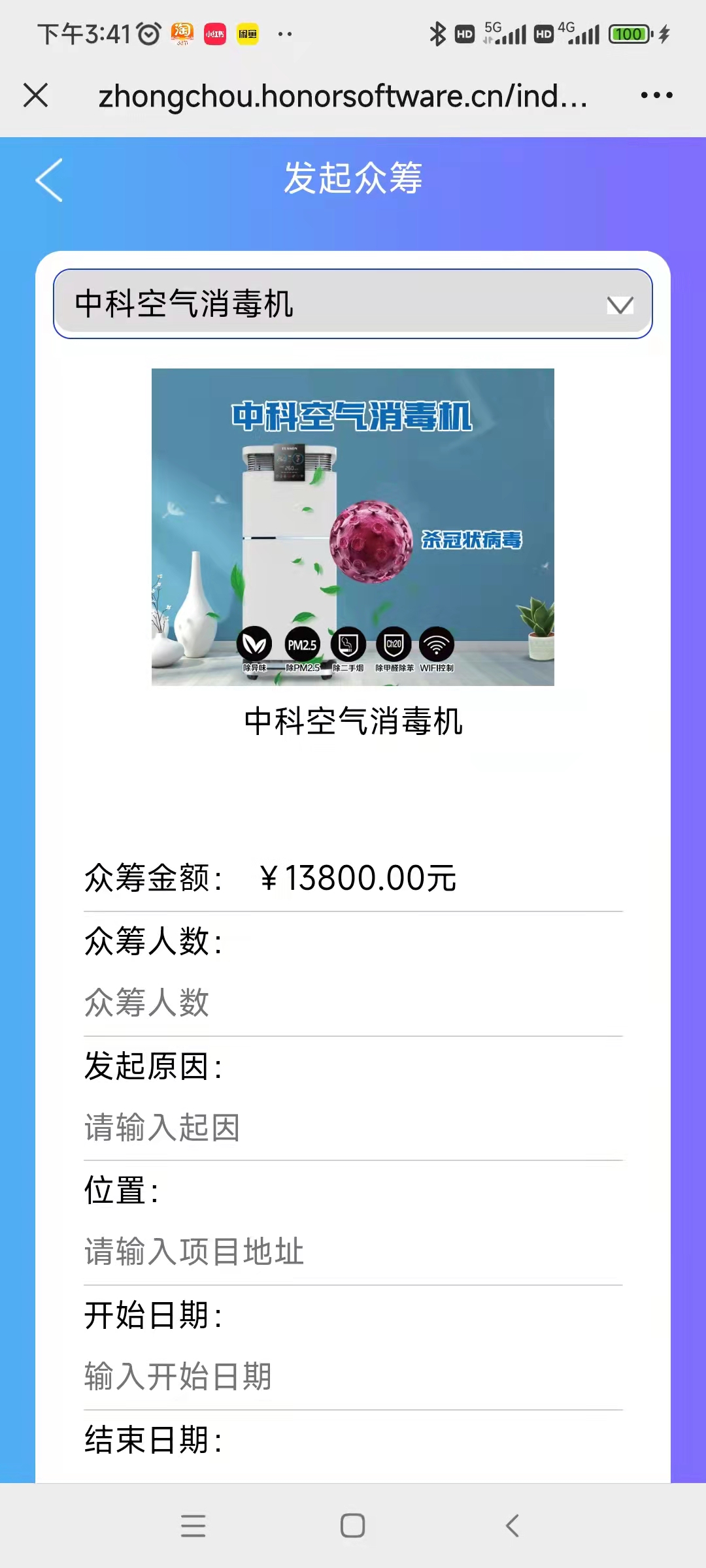Pick a date in 输入开始日期 field
Screen dimensions: 706x1568
(353, 1377)
